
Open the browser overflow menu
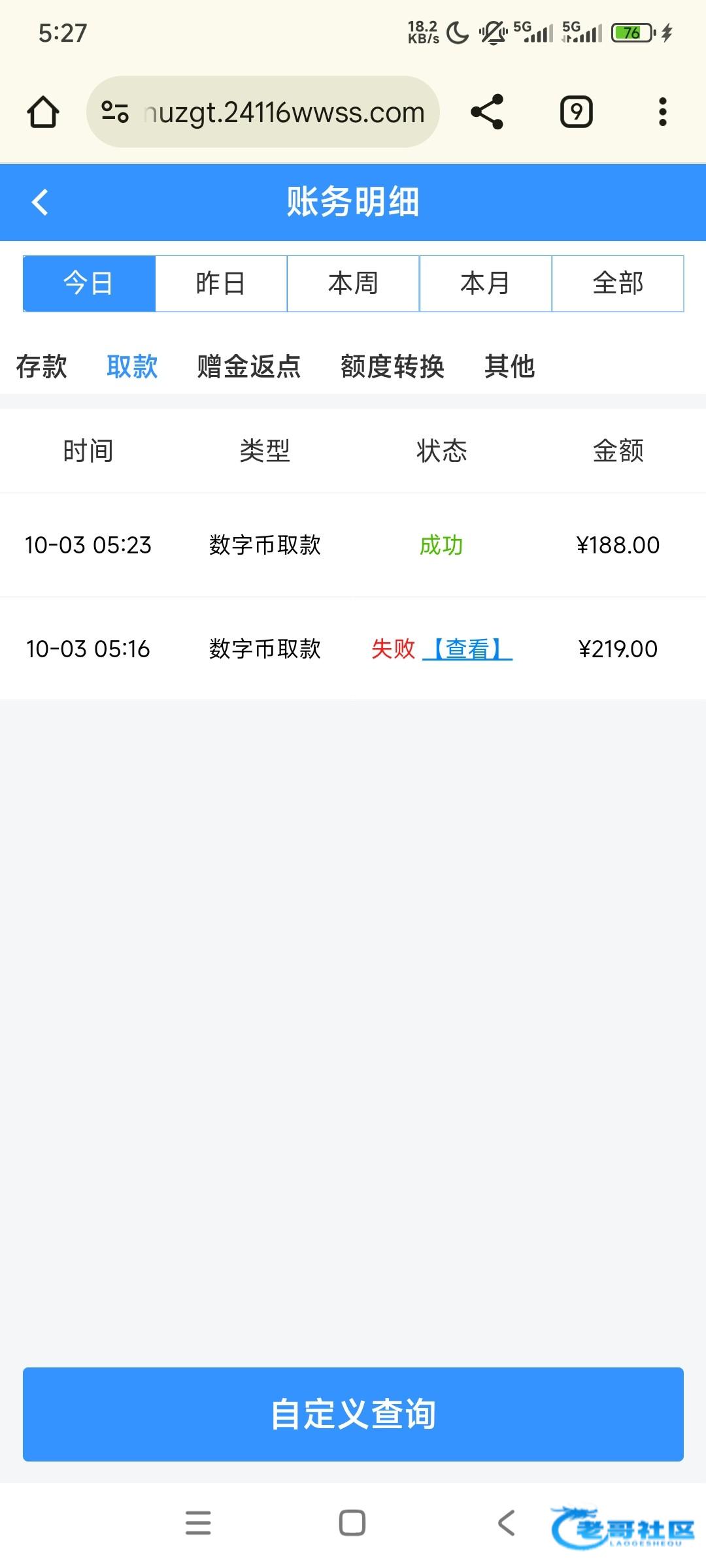pyautogui.click(x=662, y=112)
